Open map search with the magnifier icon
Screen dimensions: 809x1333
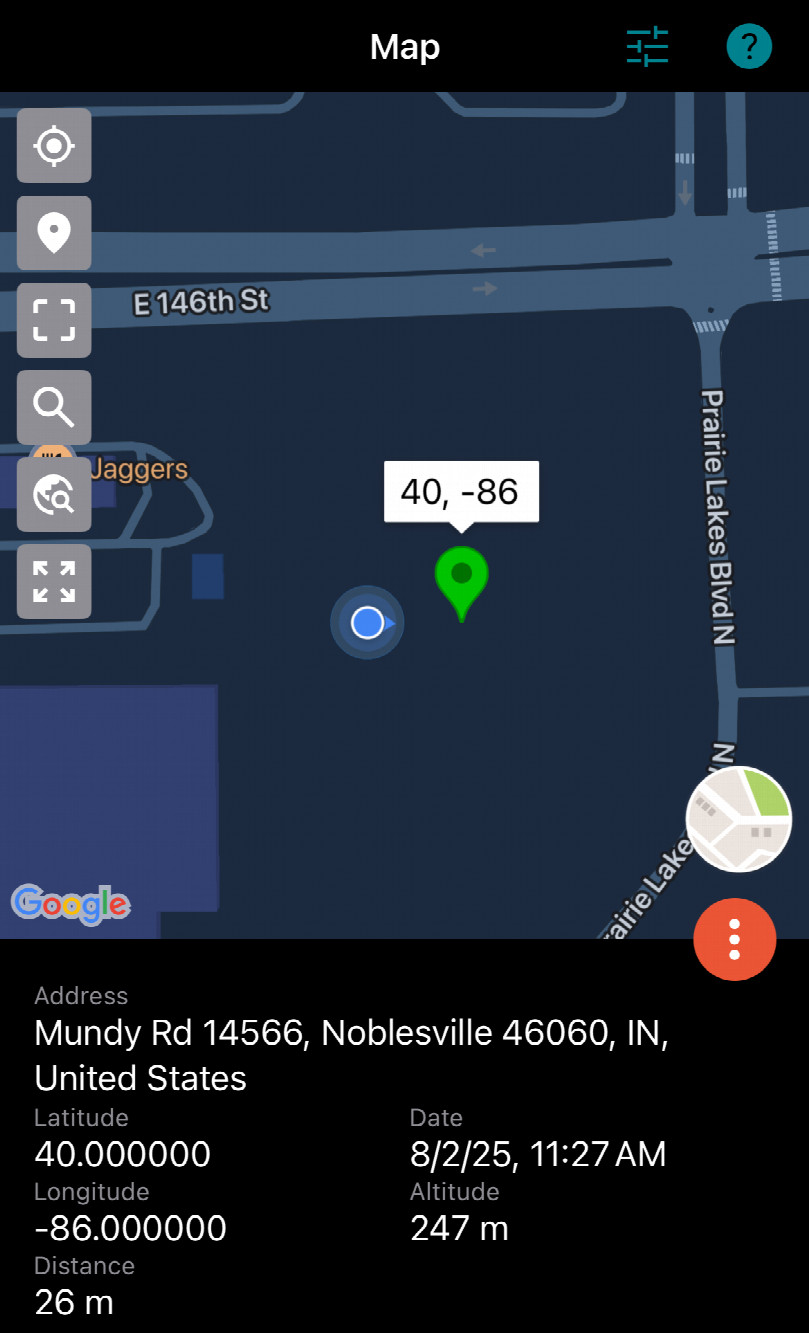pyautogui.click(x=53, y=407)
